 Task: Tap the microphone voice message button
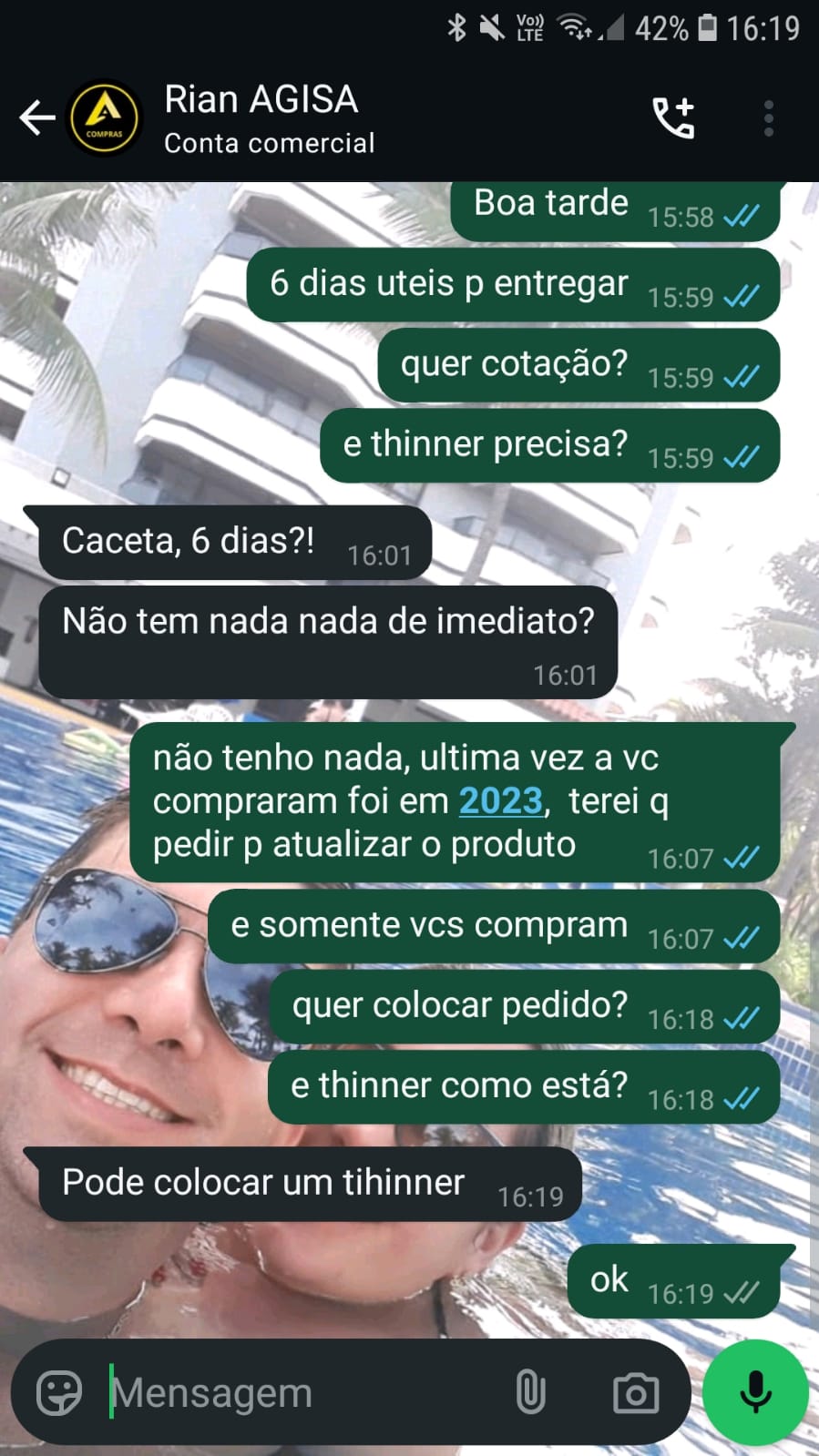click(755, 1392)
